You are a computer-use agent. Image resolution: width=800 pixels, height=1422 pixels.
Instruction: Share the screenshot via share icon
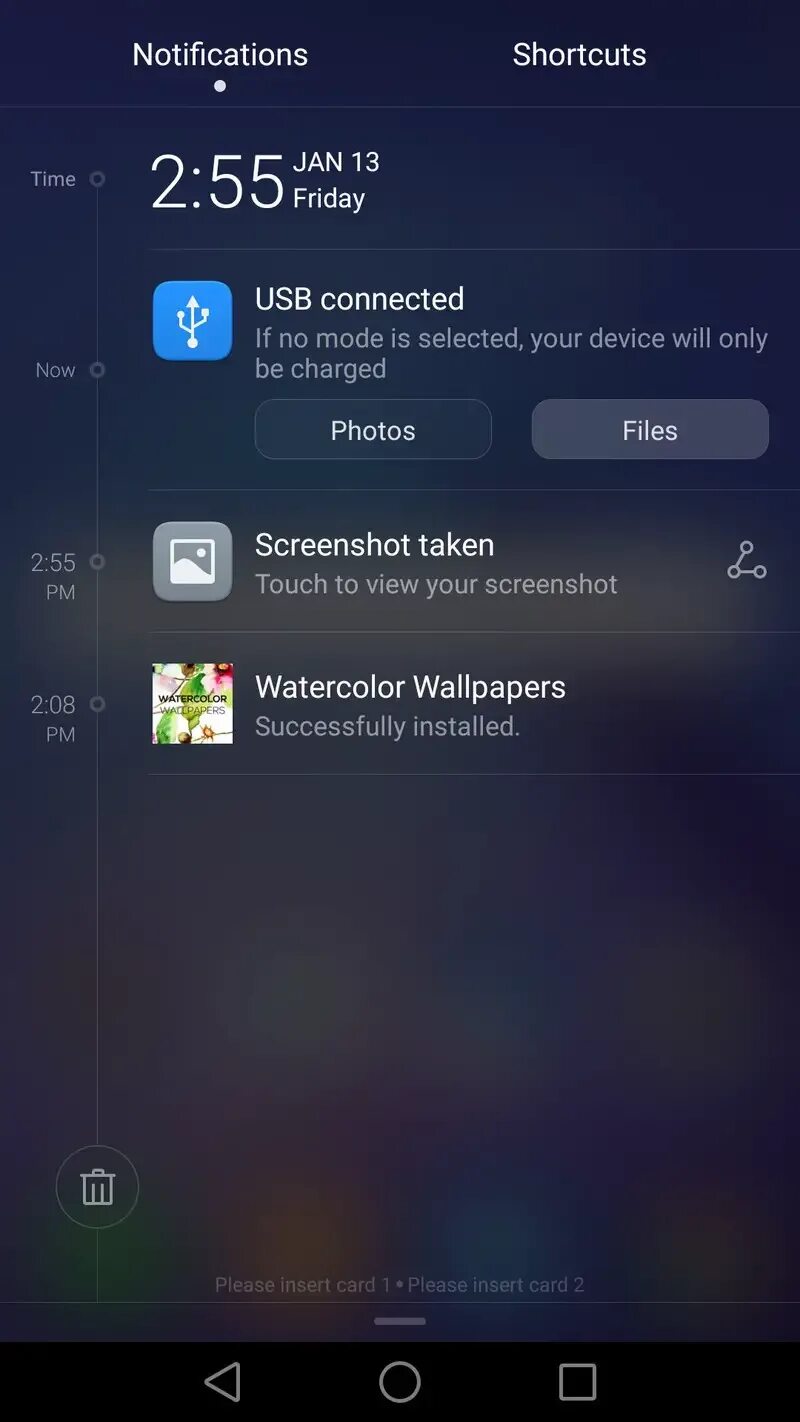(747, 561)
